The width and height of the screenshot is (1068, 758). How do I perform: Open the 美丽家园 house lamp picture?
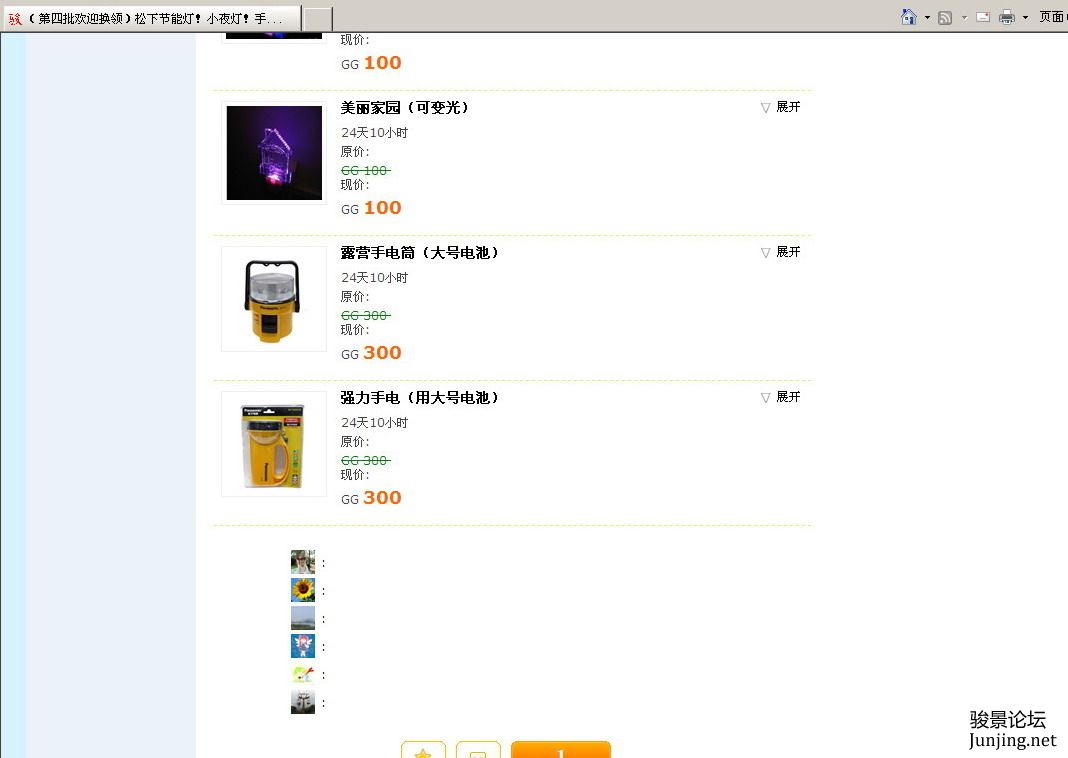(x=274, y=153)
